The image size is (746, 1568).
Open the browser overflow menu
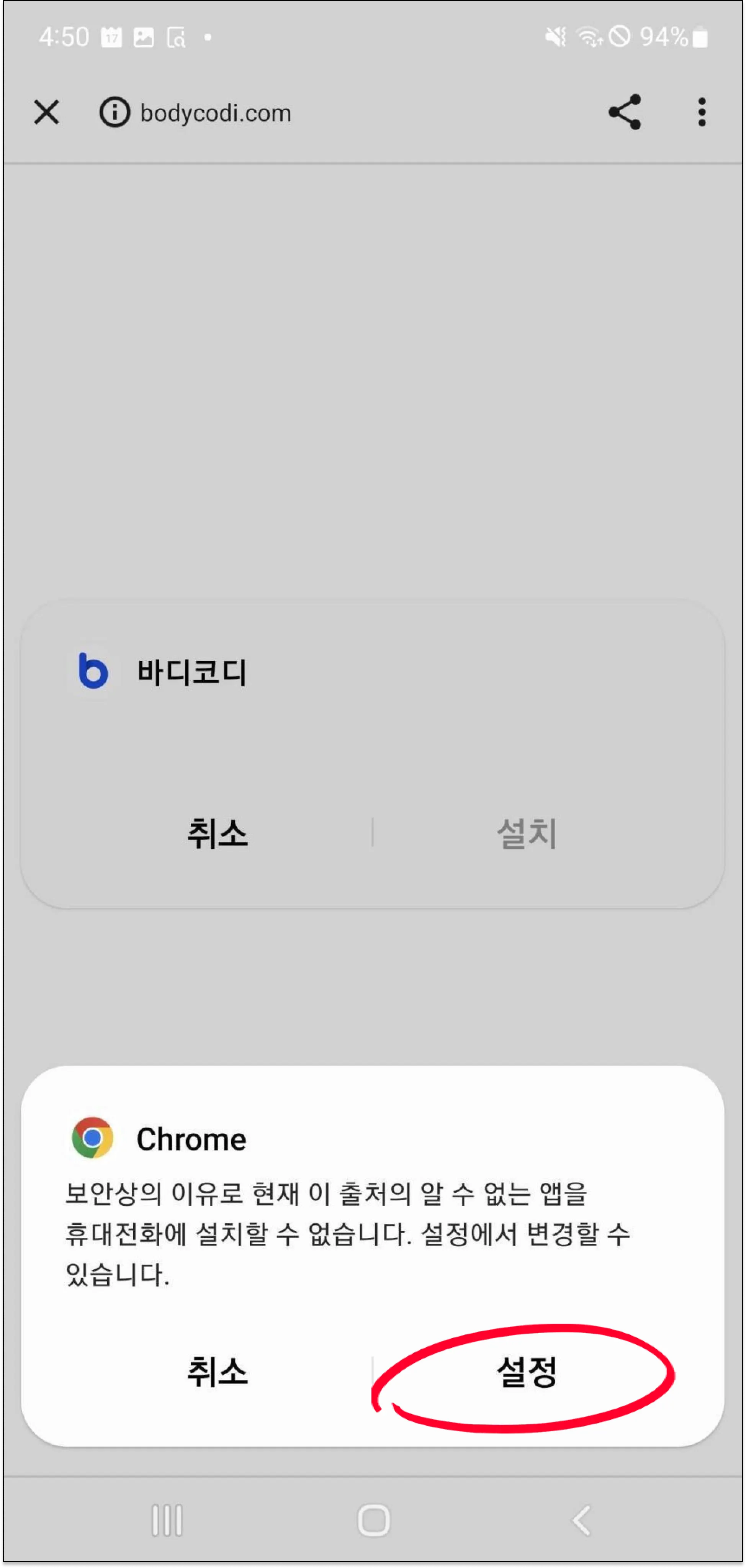pos(702,112)
